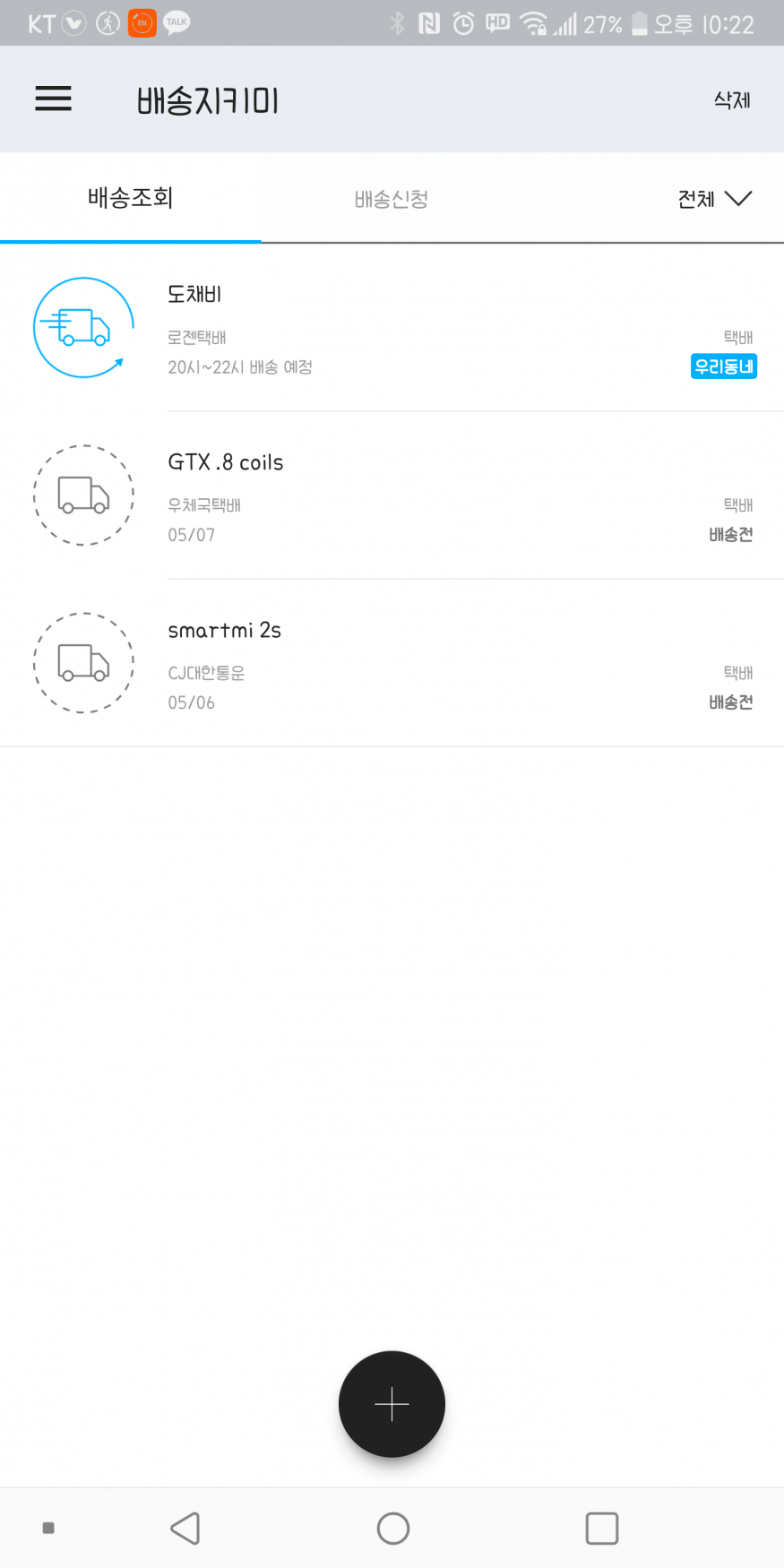Tap the 삭제 delete button

point(731,100)
